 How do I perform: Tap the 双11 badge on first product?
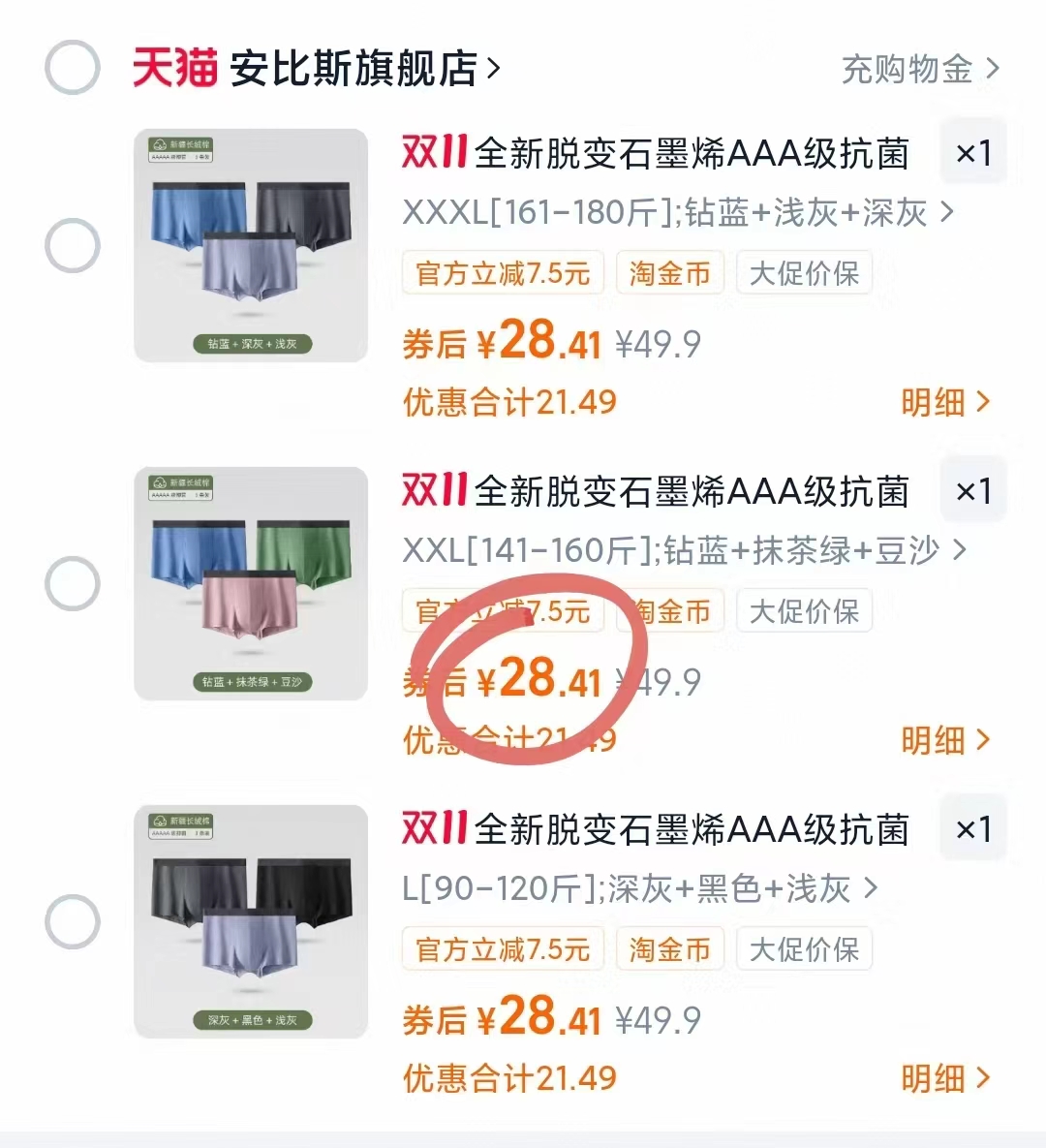pos(432,152)
